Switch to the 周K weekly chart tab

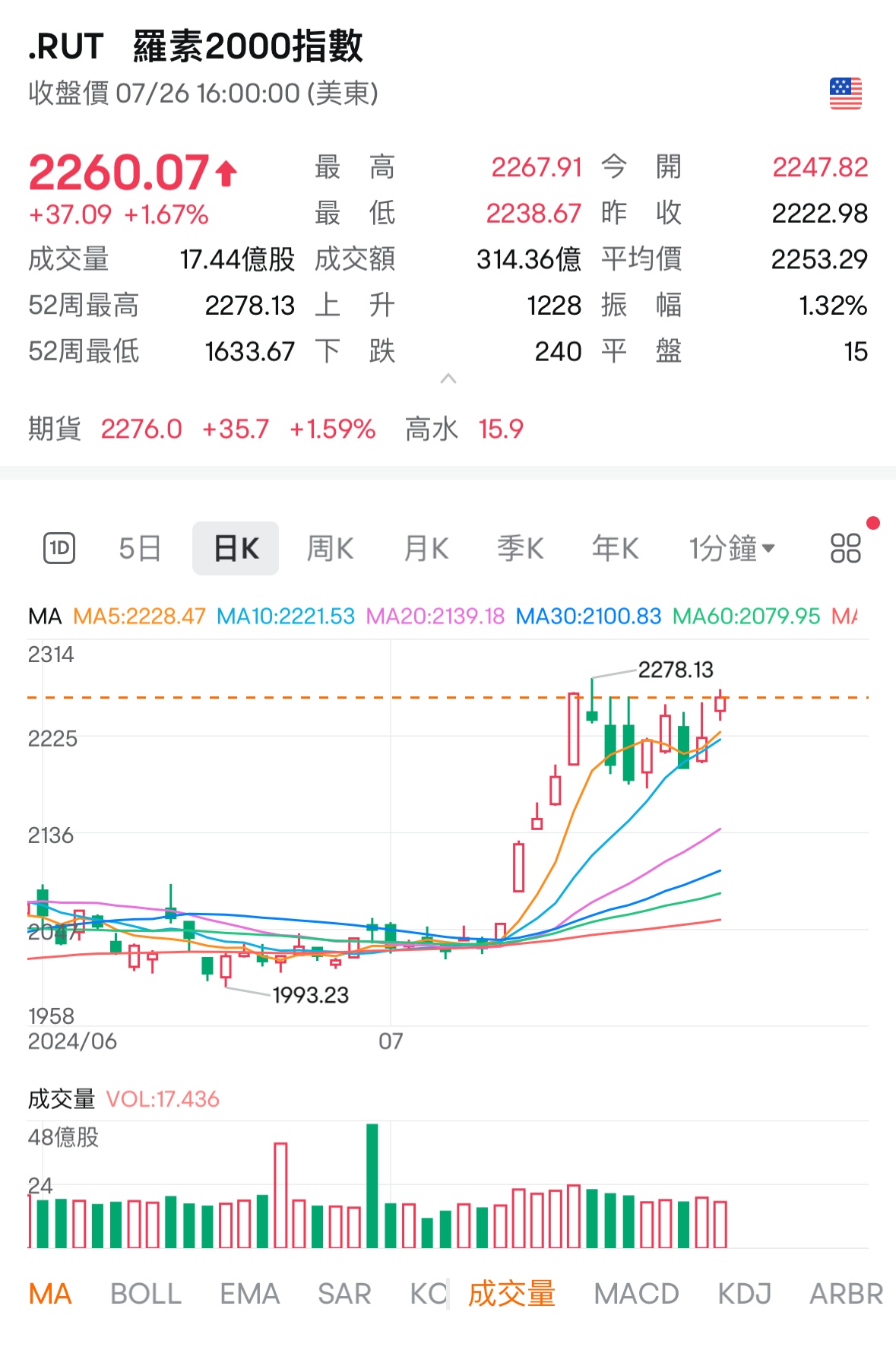[329, 547]
